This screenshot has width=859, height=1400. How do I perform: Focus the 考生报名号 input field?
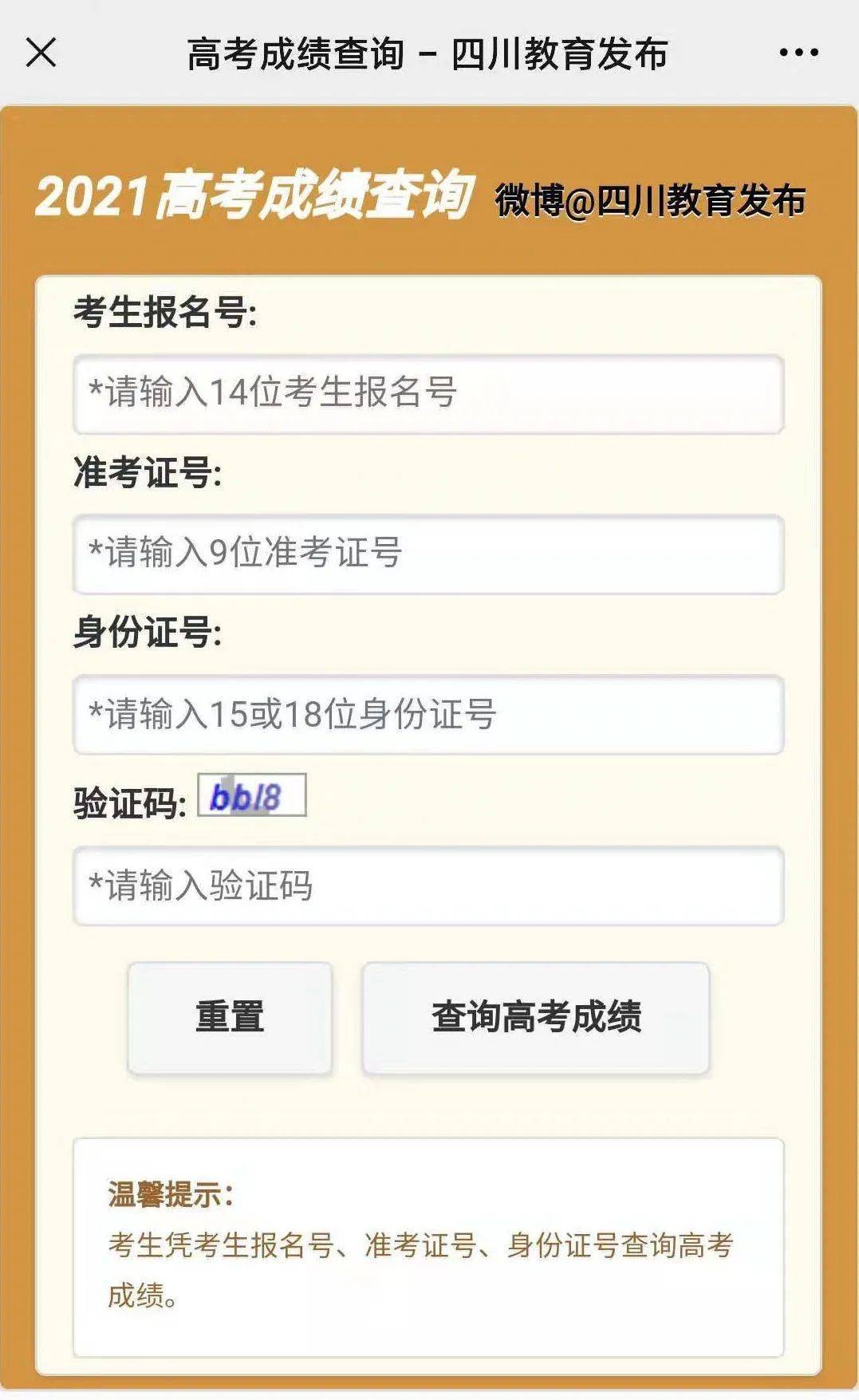428,394
